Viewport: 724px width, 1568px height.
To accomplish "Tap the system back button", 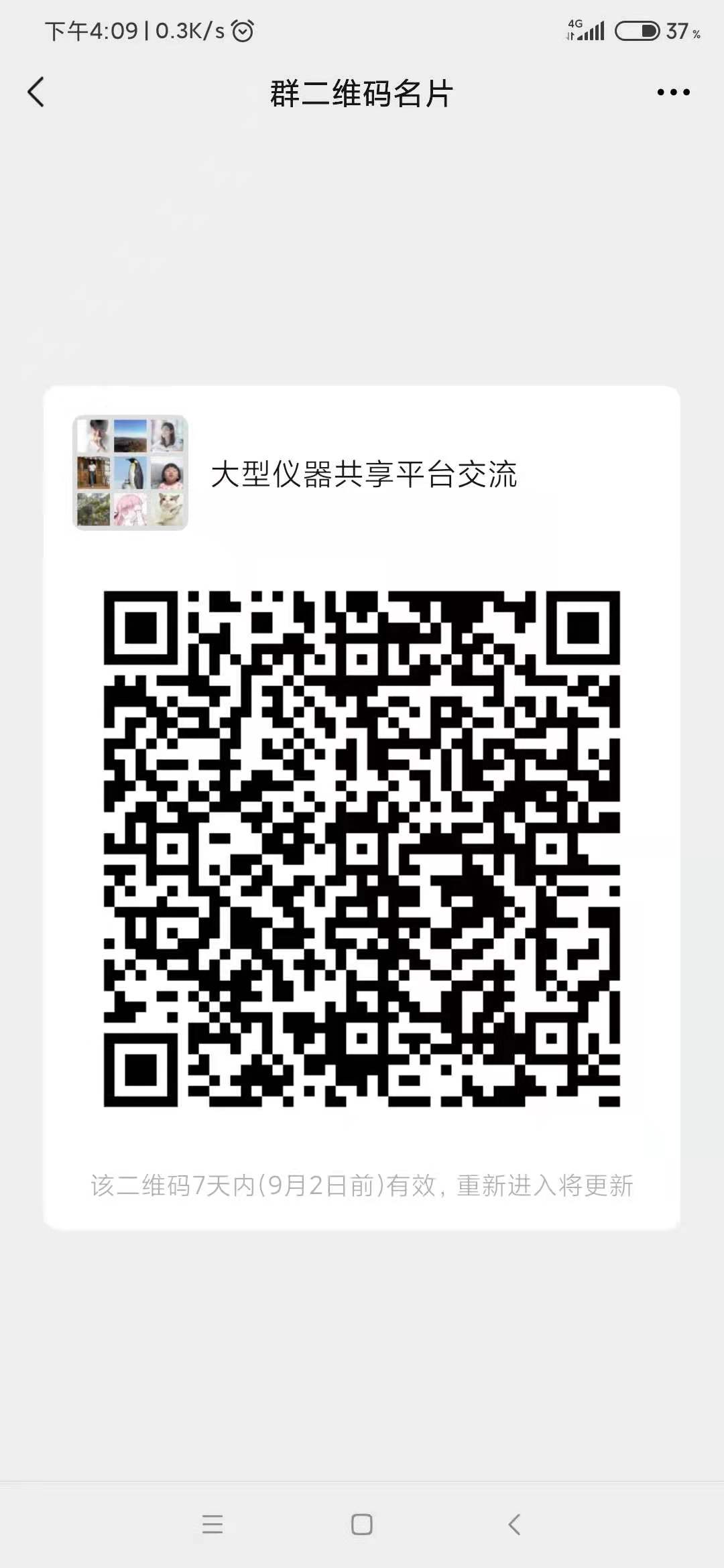I will pos(514,1524).
